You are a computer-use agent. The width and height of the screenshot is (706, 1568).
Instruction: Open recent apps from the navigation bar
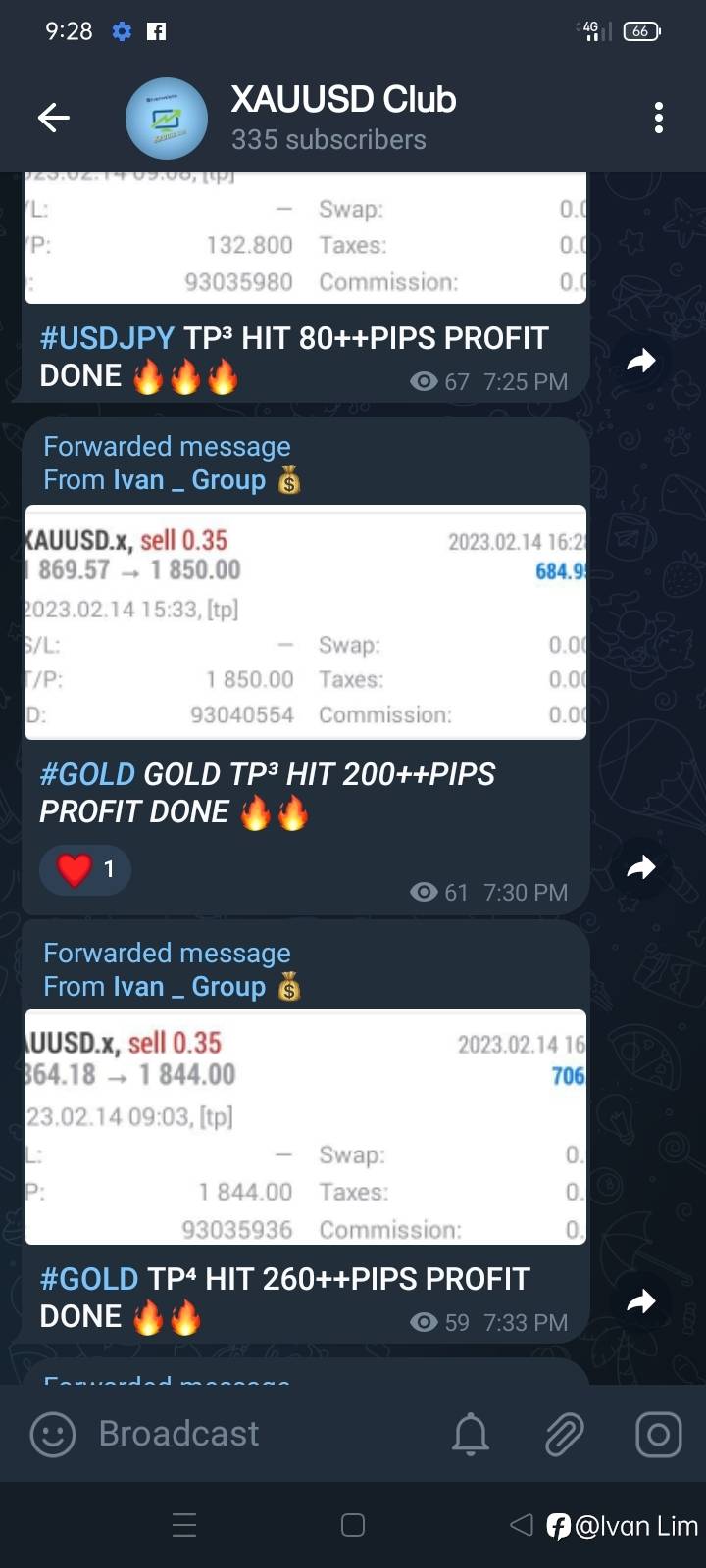click(184, 1525)
